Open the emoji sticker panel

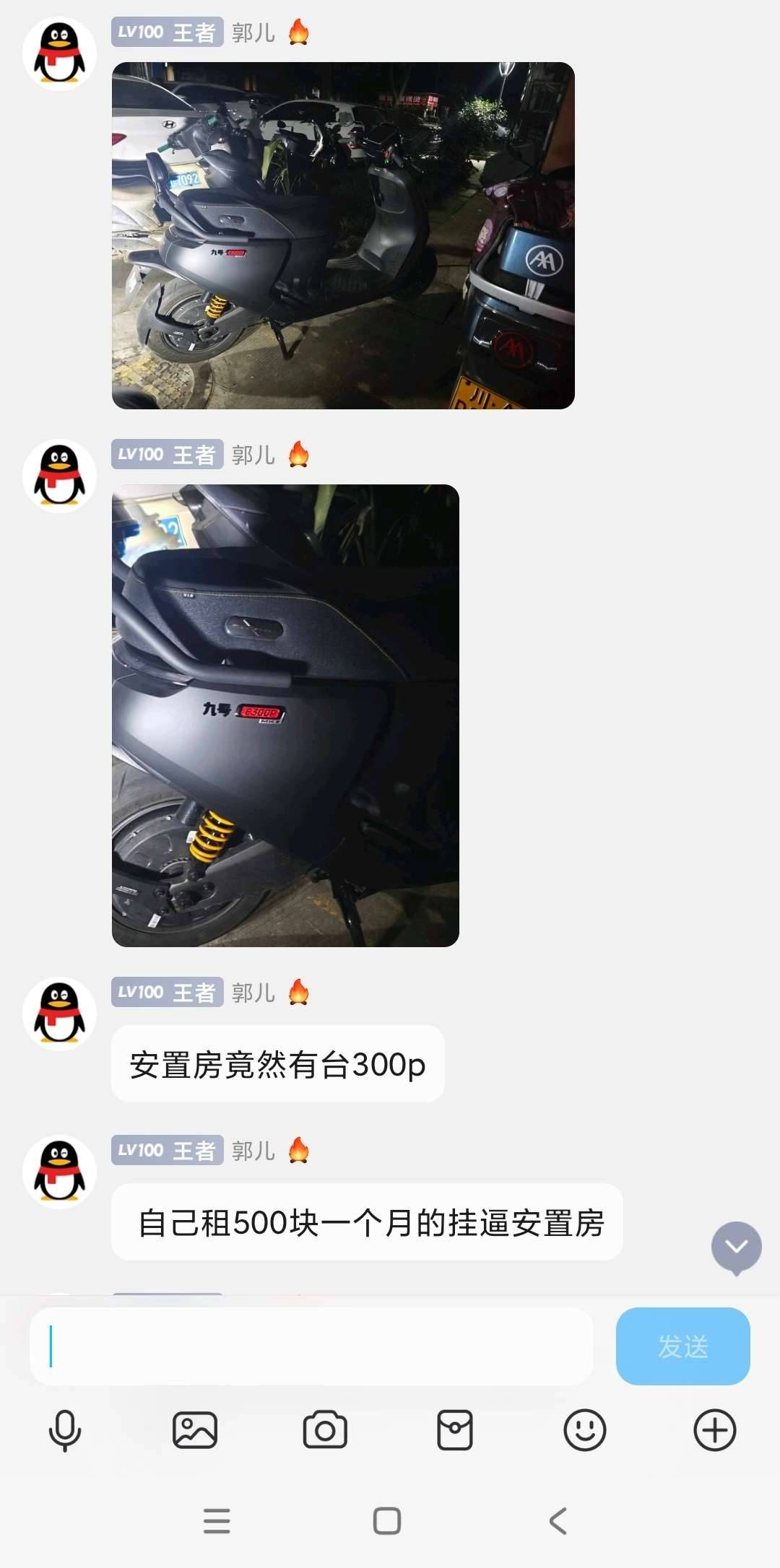pyautogui.click(x=584, y=1430)
